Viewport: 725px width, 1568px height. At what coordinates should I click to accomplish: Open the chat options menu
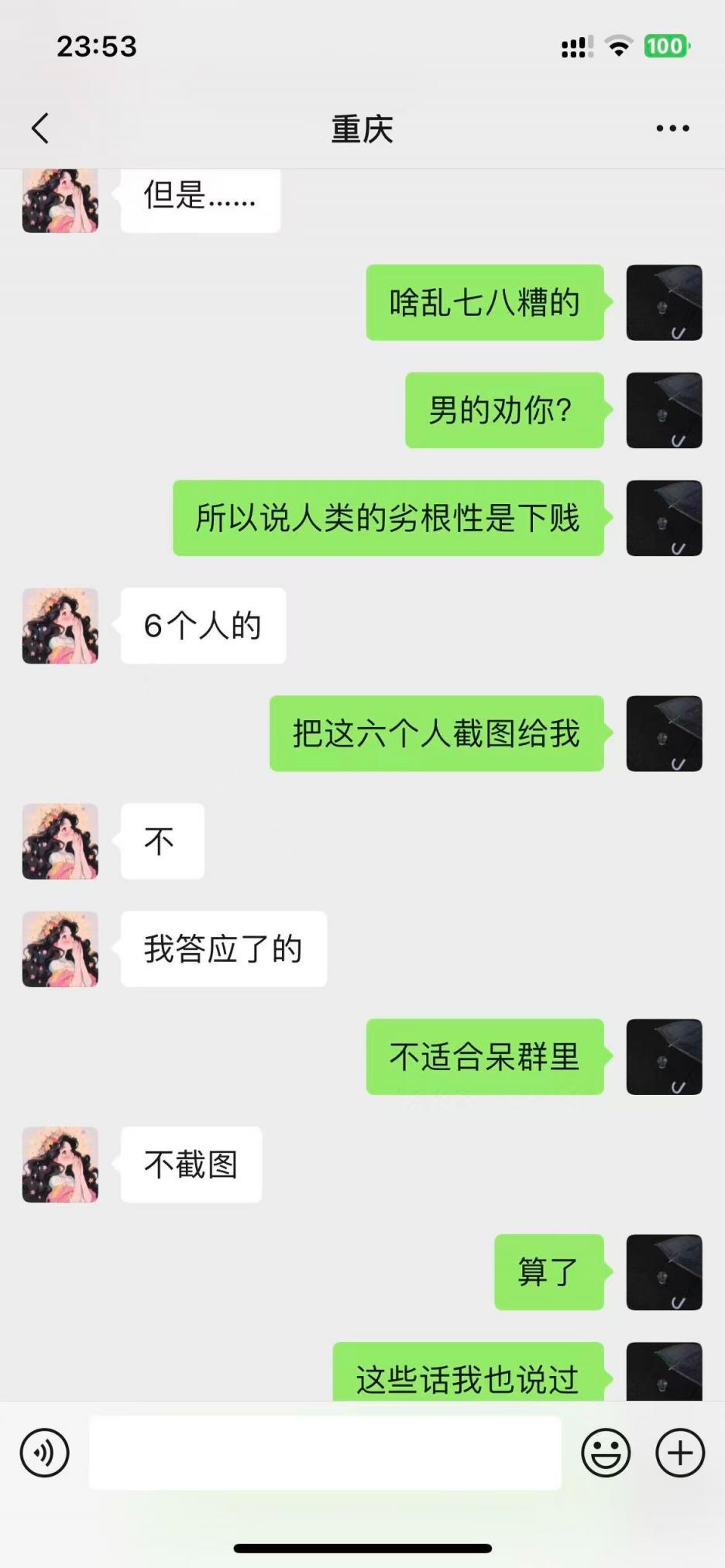tap(672, 129)
